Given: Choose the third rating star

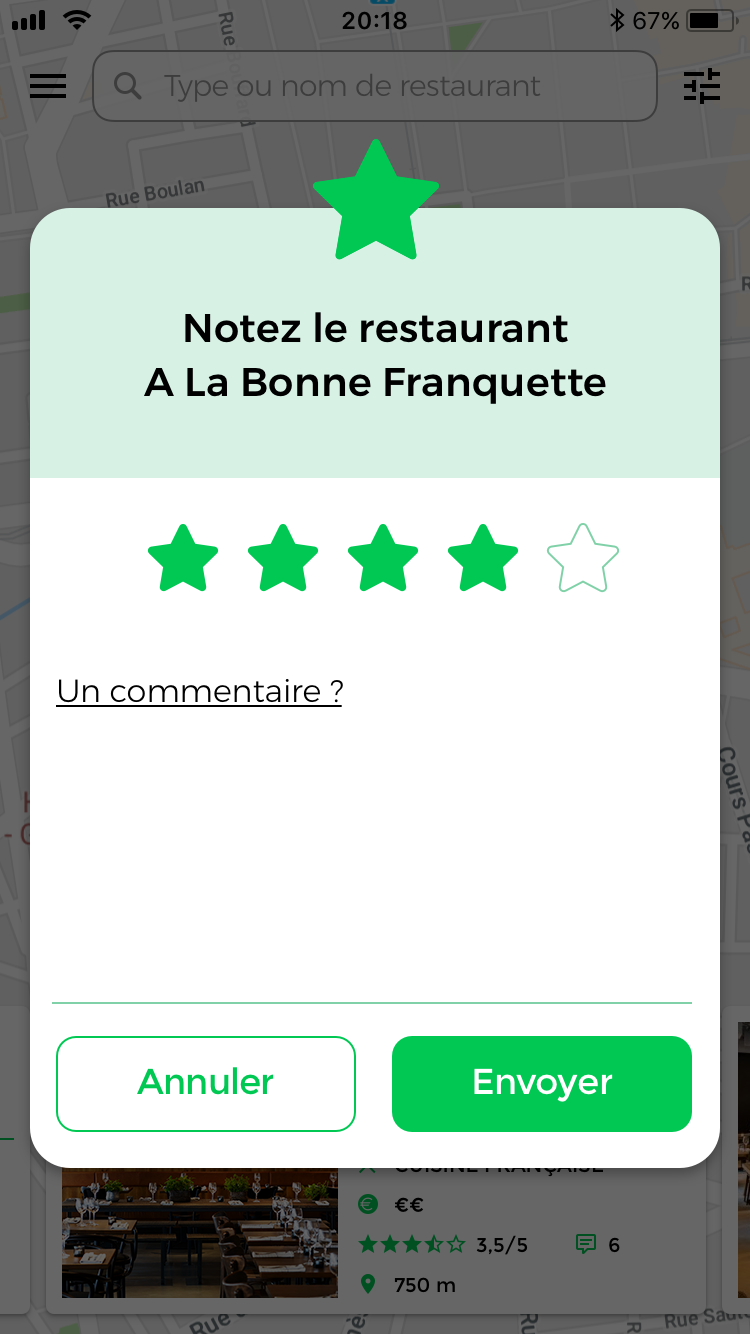Looking at the screenshot, I should coord(383,558).
